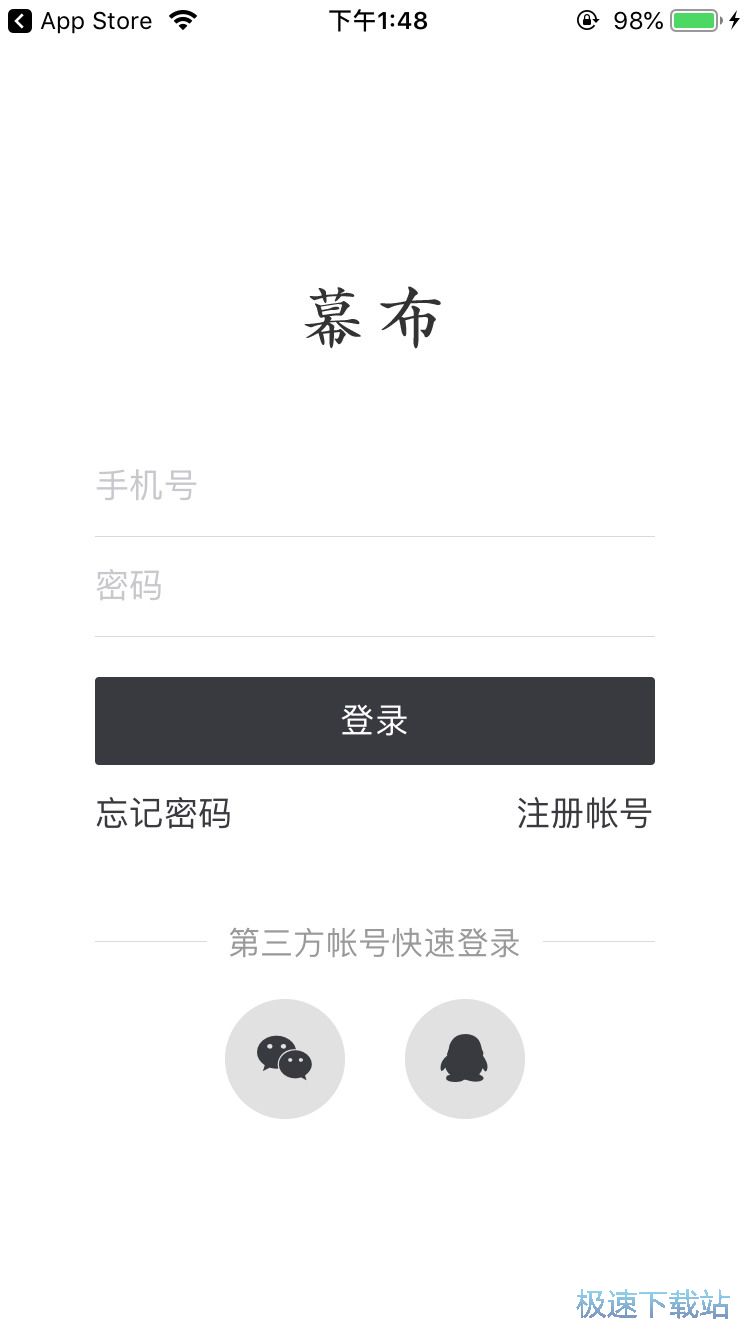Viewport: 750px width, 1334px height.
Task: Tap the 登录 login button
Action: click(374, 721)
